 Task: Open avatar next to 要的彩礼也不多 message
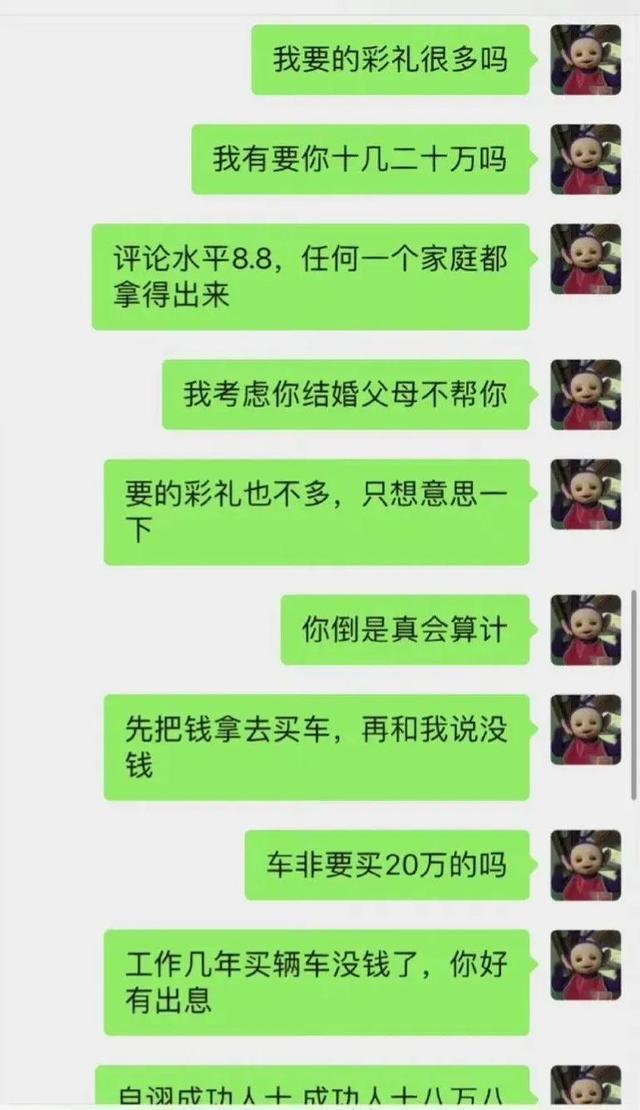[586, 494]
